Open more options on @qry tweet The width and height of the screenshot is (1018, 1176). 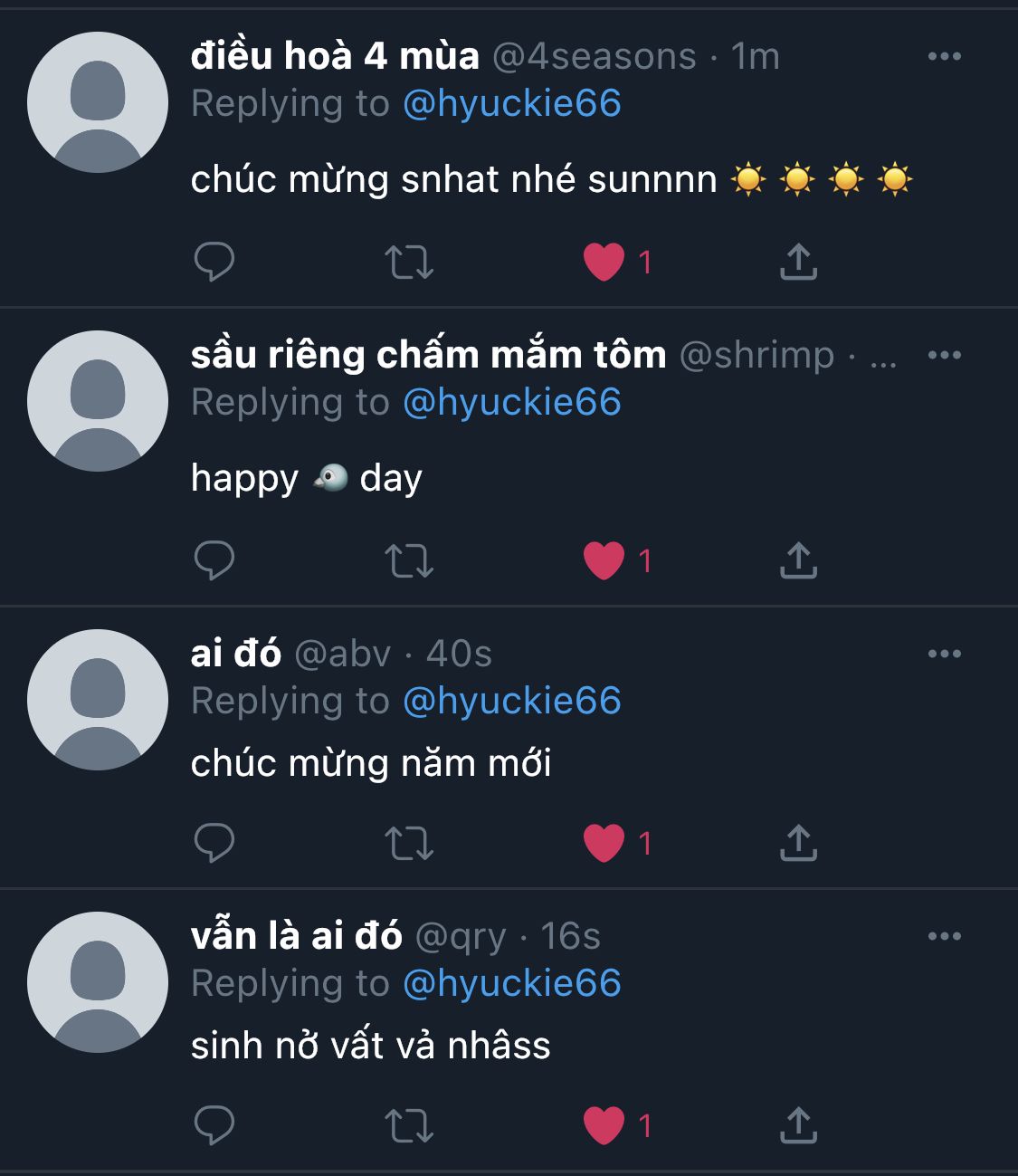tap(944, 936)
